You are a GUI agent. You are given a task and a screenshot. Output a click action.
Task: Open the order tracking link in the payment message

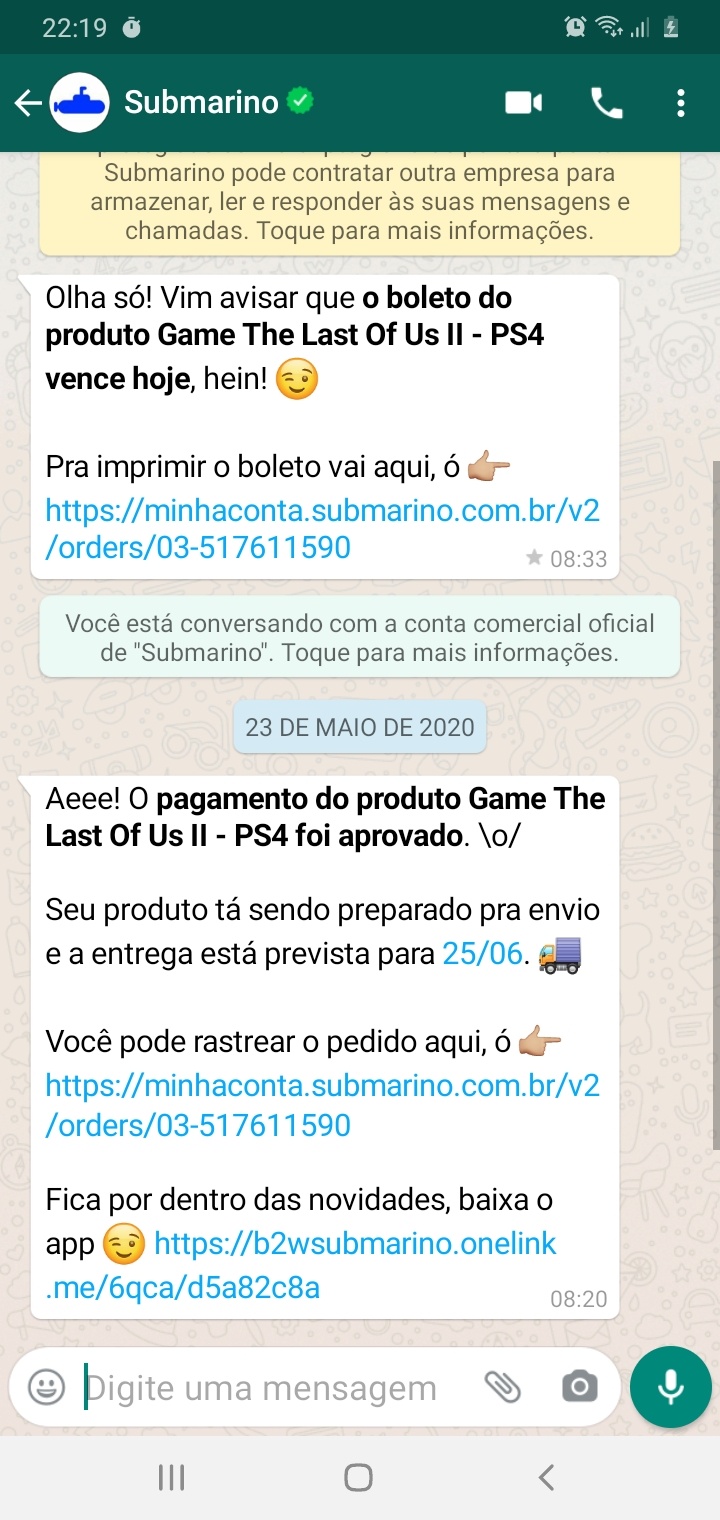coord(322,1105)
